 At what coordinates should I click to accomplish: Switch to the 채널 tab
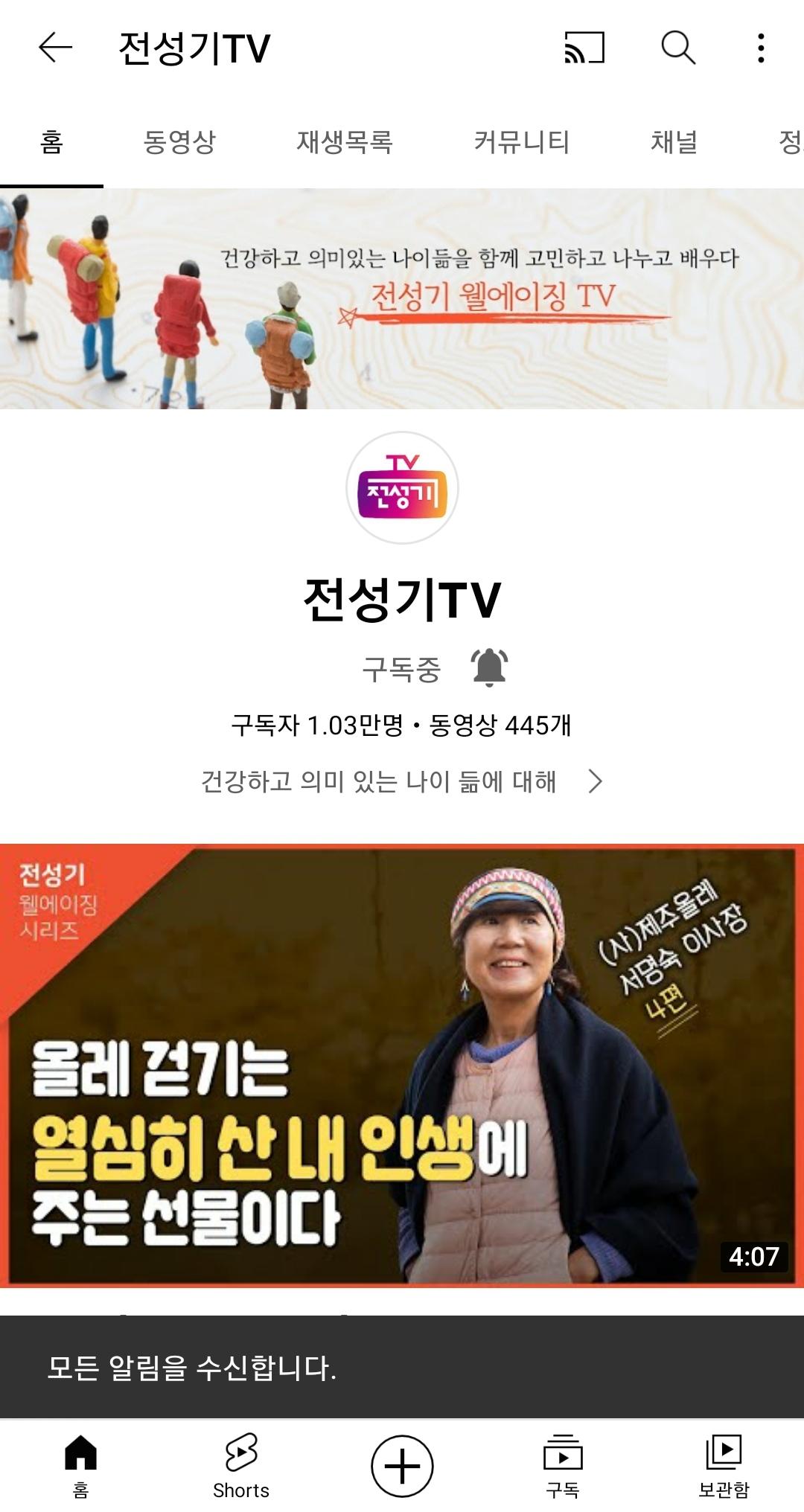click(674, 141)
